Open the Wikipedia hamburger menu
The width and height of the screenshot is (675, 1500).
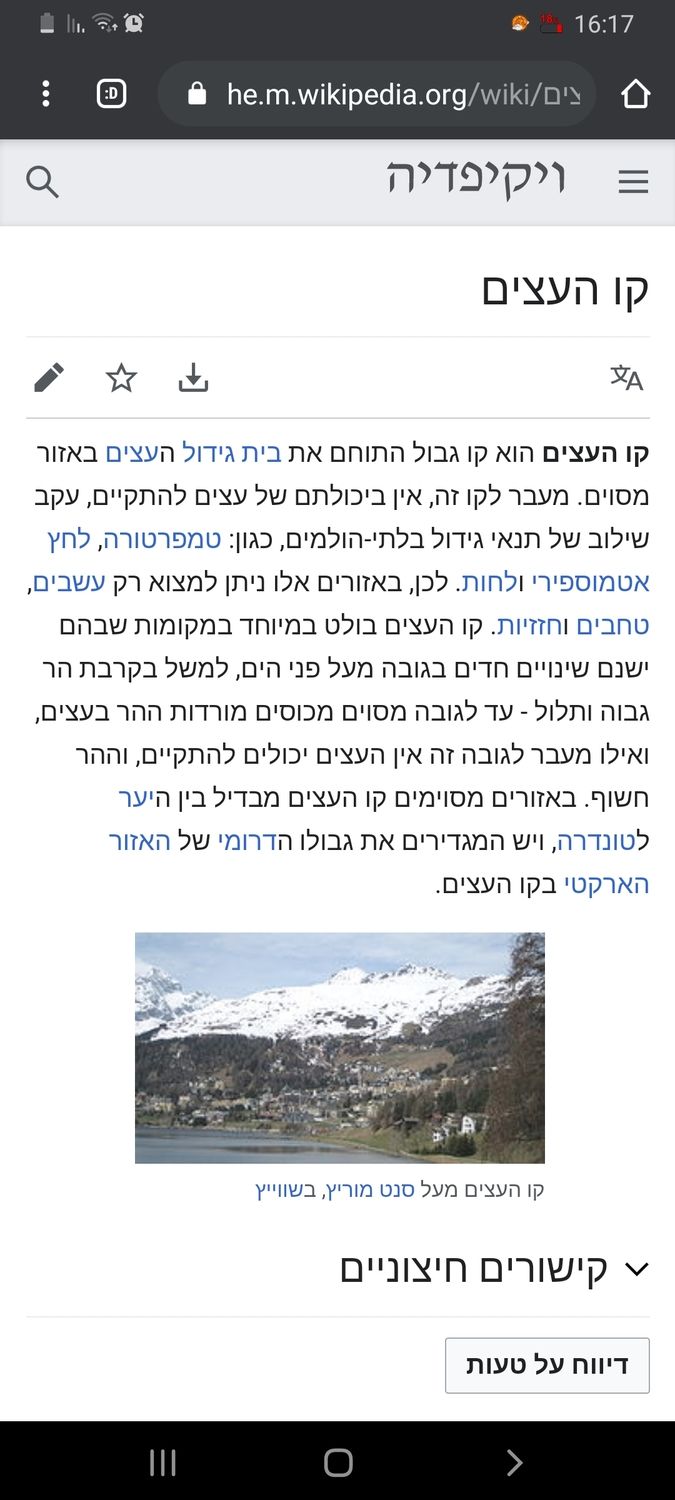tap(633, 182)
